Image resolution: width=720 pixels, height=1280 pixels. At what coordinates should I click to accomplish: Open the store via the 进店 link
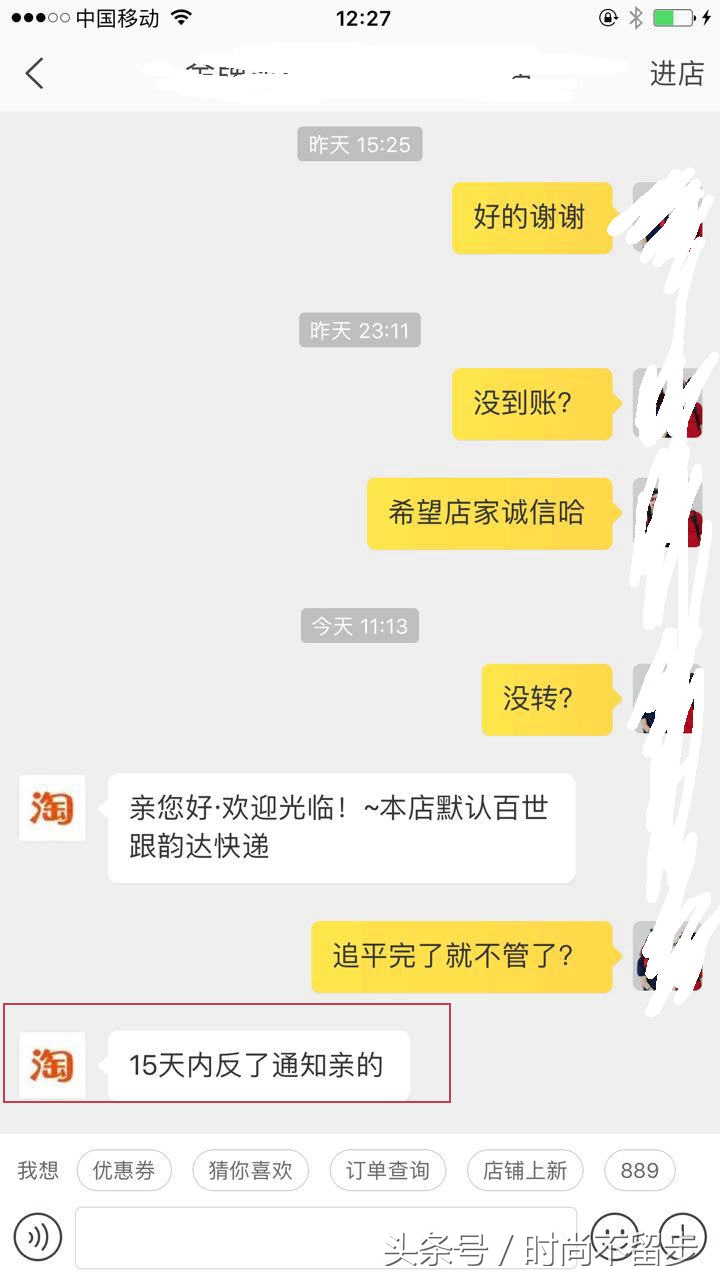point(676,73)
